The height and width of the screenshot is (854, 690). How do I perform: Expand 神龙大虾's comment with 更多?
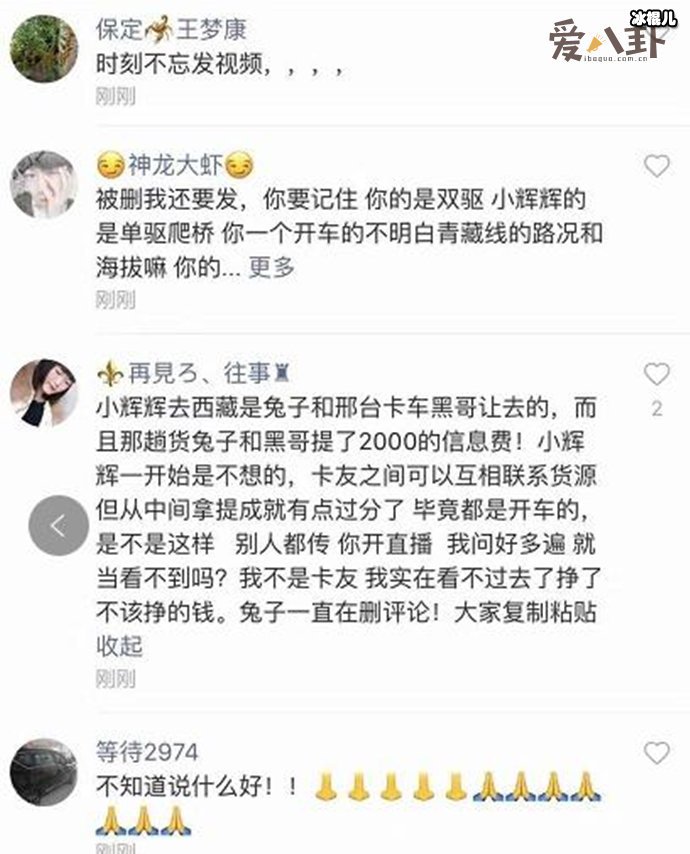coord(272,267)
